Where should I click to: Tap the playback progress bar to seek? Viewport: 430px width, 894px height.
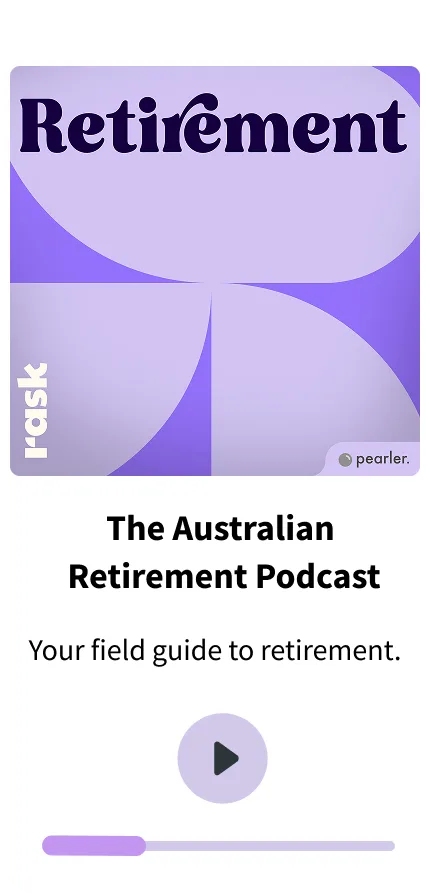[218, 846]
